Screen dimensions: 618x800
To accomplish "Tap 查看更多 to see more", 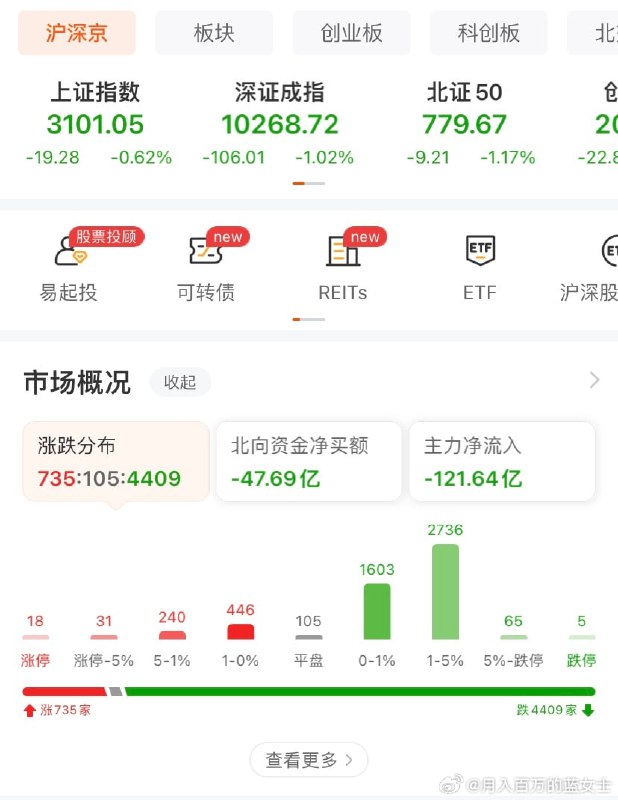I will click(x=309, y=760).
